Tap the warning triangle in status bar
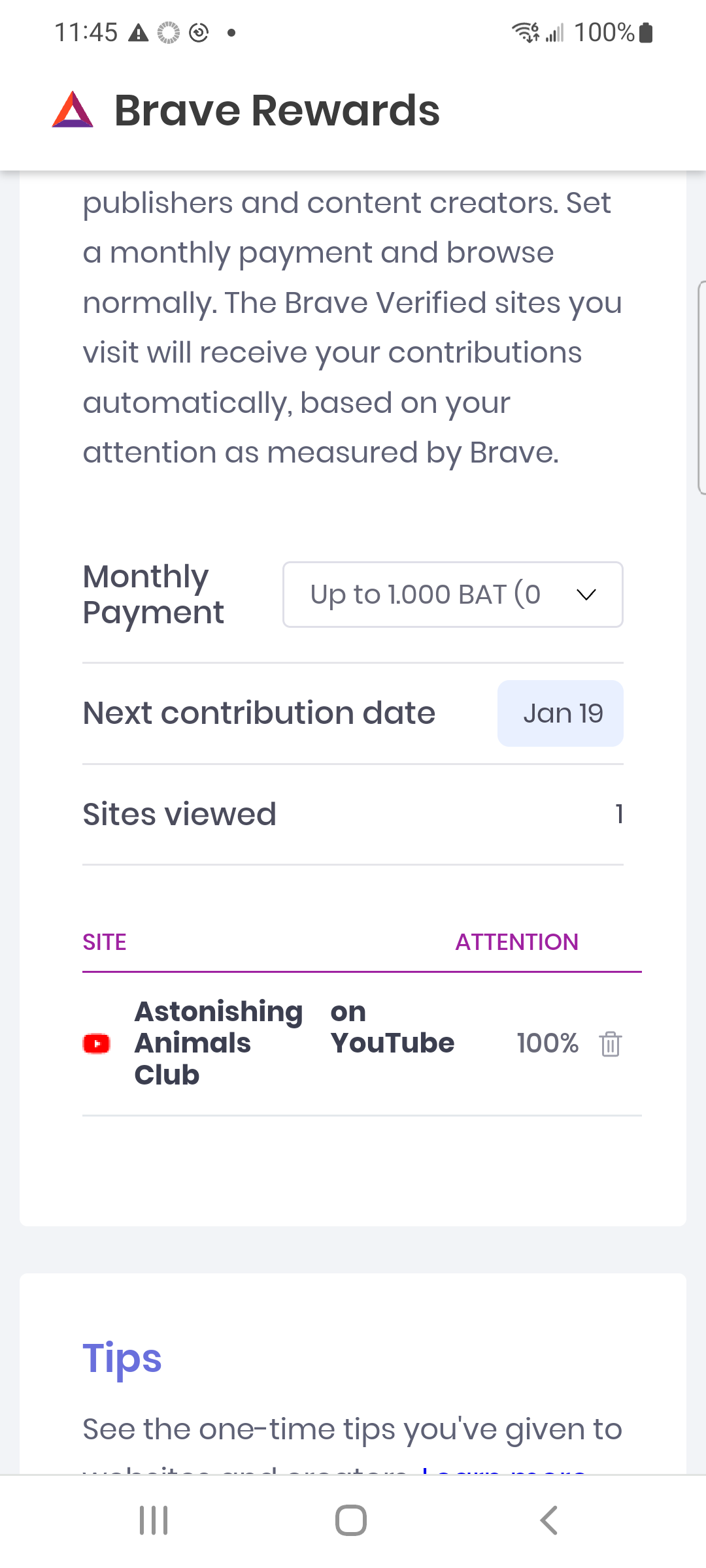Viewport: 706px width, 1568px height. pyautogui.click(x=138, y=31)
